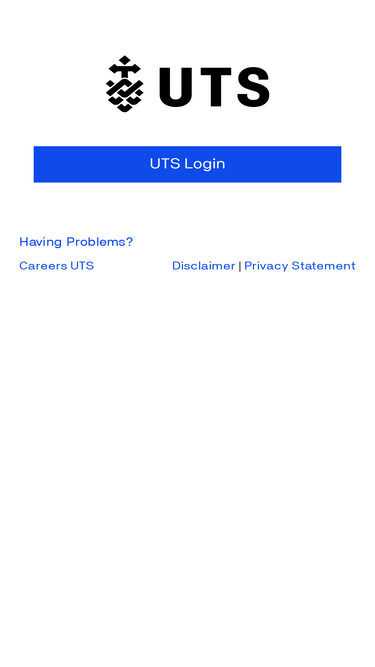
Task: View the Disclaimer
Action: click(204, 266)
